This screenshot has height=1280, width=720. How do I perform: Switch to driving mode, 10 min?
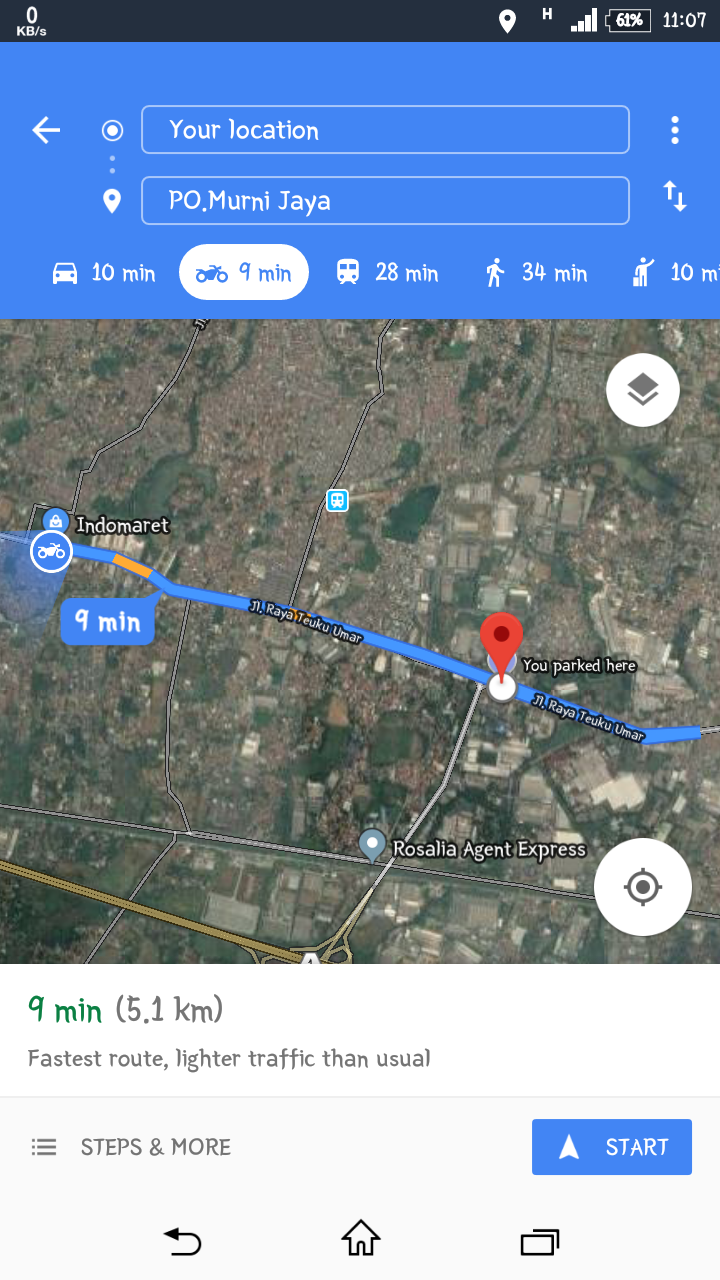104,273
